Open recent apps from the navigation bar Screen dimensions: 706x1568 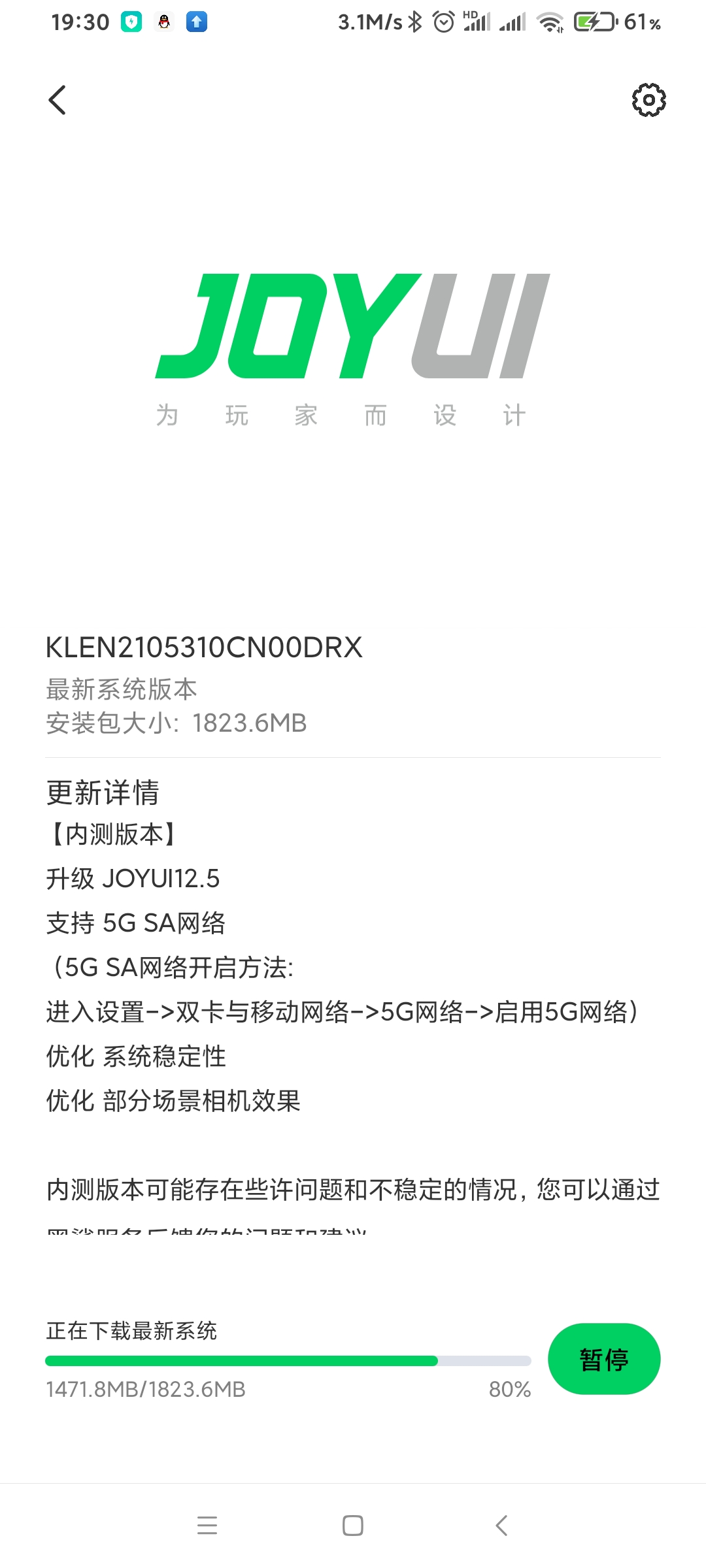[207, 1526]
